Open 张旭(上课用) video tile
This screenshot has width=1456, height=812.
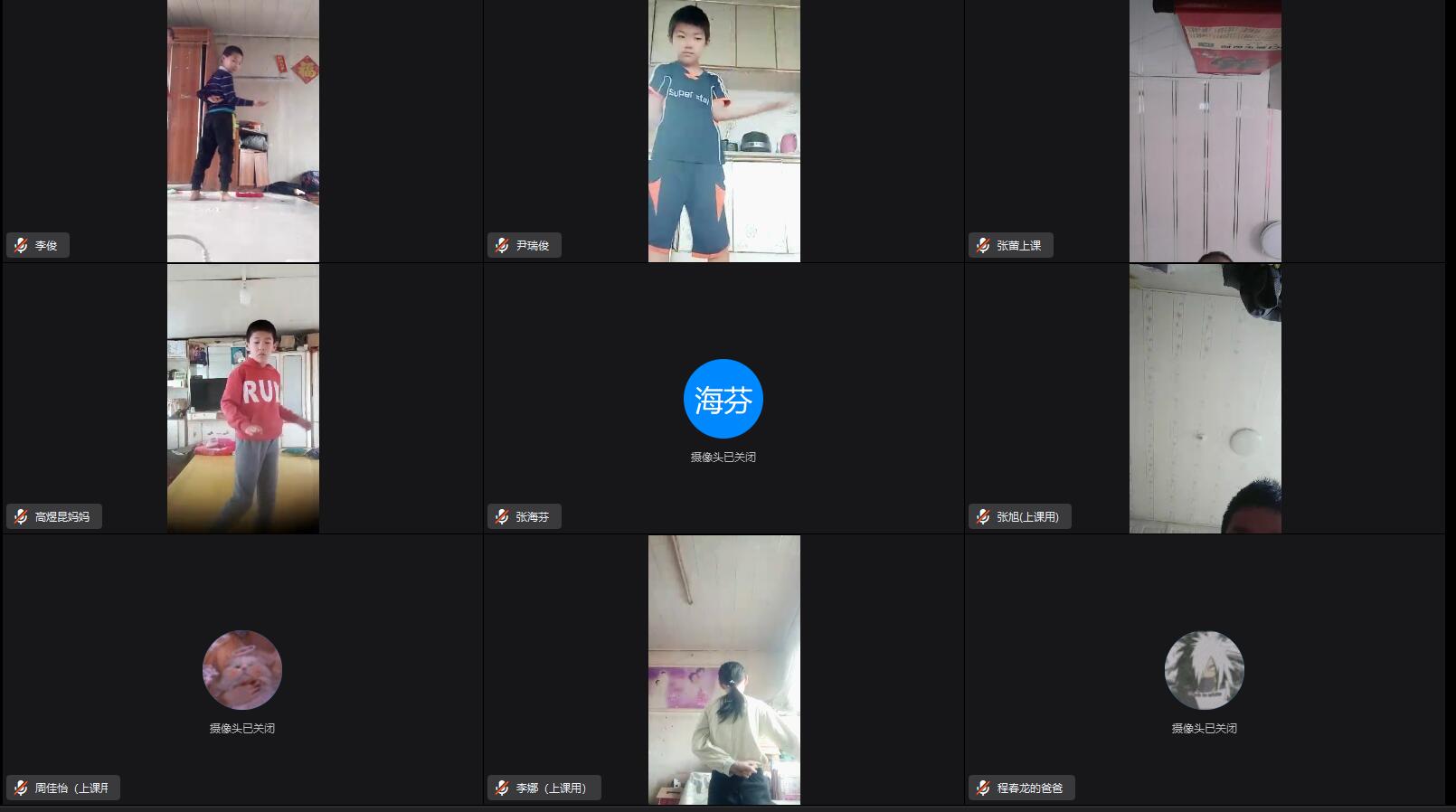pyautogui.click(x=1205, y=398)
